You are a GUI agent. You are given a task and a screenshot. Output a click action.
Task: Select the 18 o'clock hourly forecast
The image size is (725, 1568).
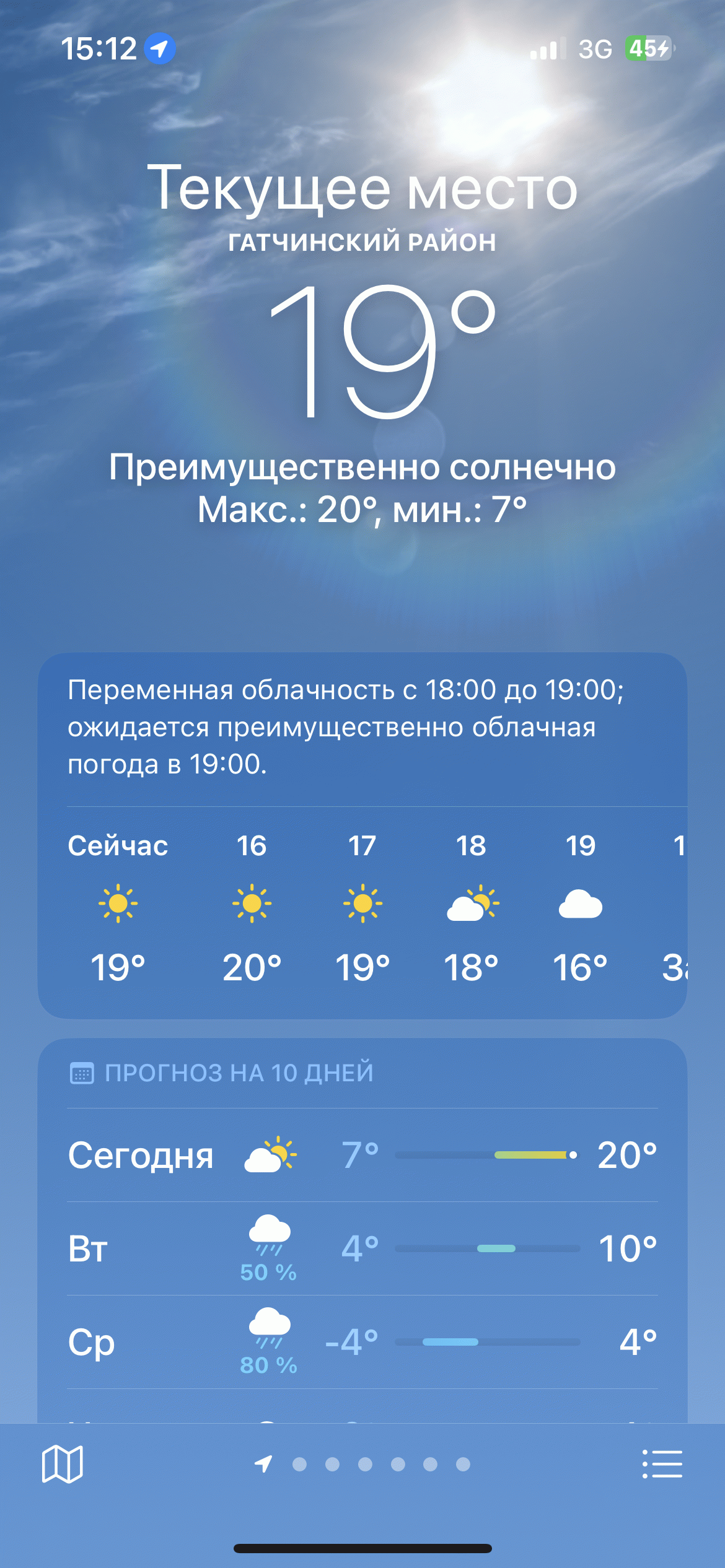(472, 905)
